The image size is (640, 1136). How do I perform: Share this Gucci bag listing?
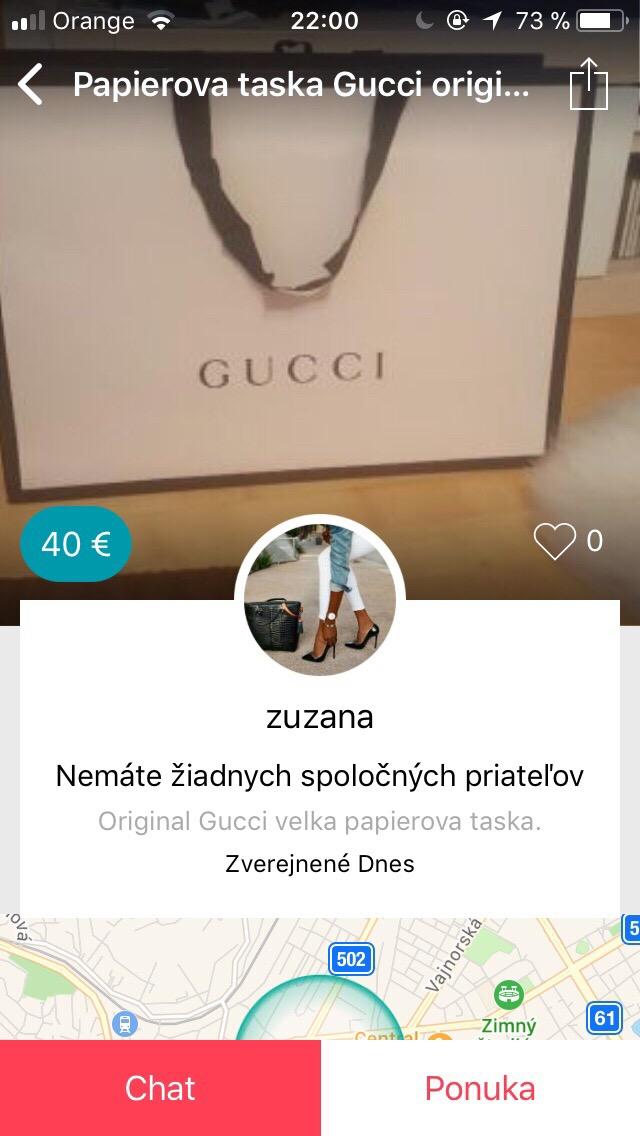[588, 85]
